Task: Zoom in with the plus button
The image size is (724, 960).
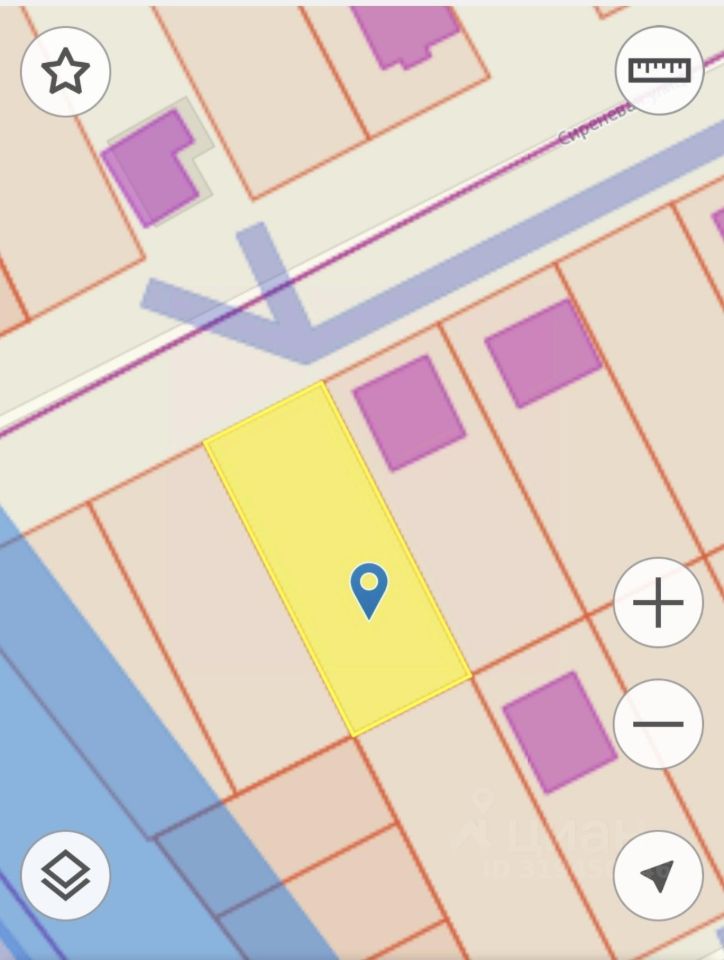Action: pos(658,603)
